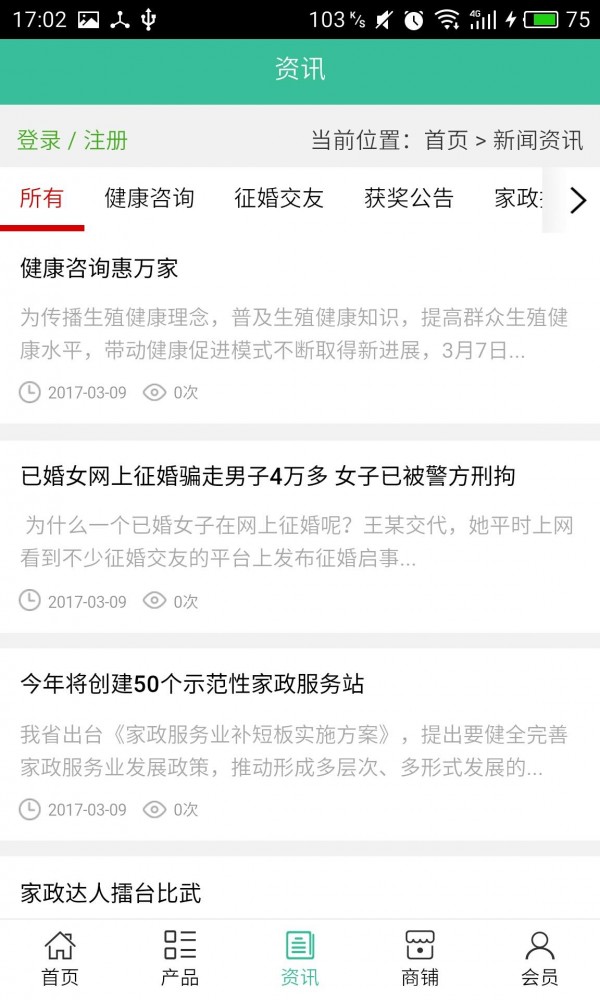Switch to the 产品 tab
600x1000 pixels.
(180, 958)
